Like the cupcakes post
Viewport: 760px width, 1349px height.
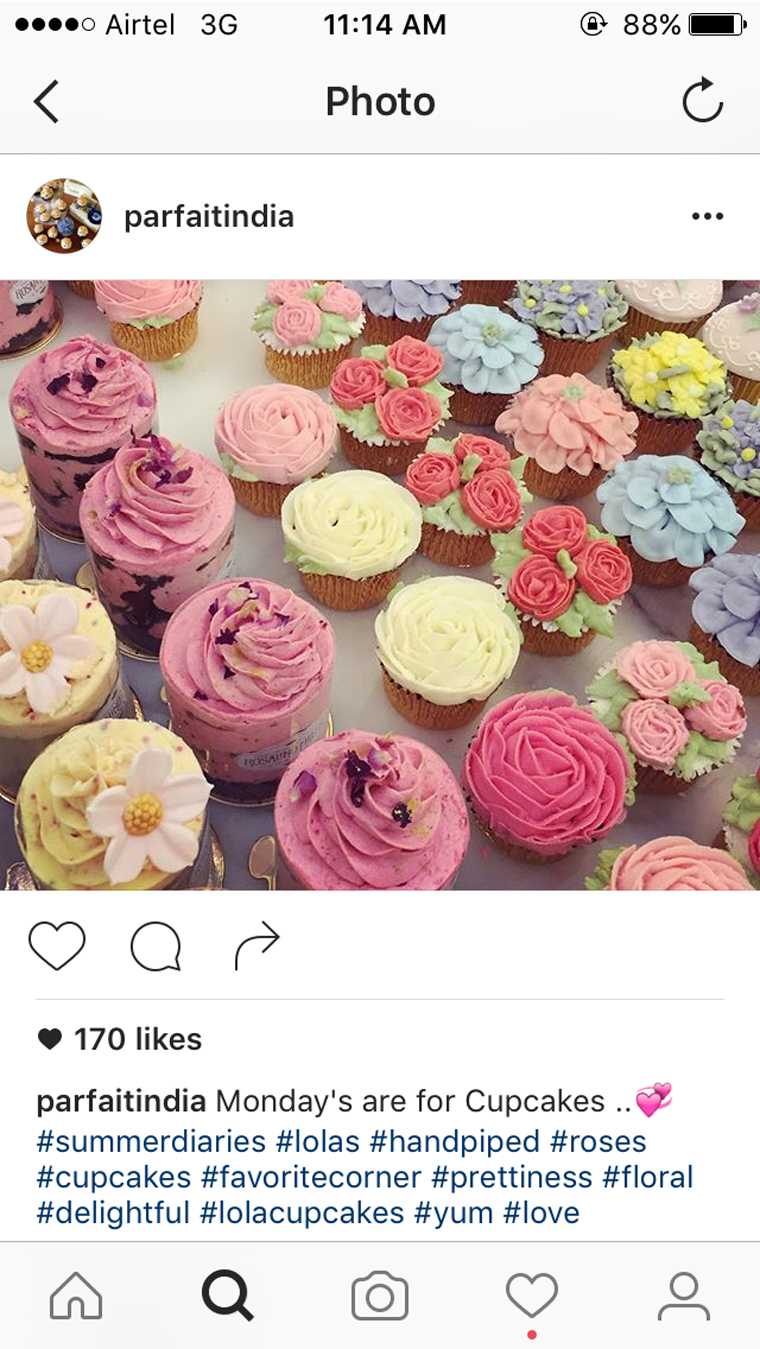pyautogui.click(x=57, y=945)
